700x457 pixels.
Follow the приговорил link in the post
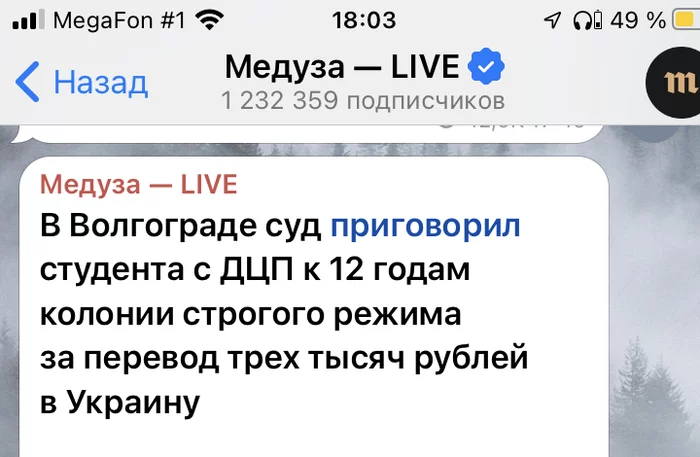pos(426,226)
